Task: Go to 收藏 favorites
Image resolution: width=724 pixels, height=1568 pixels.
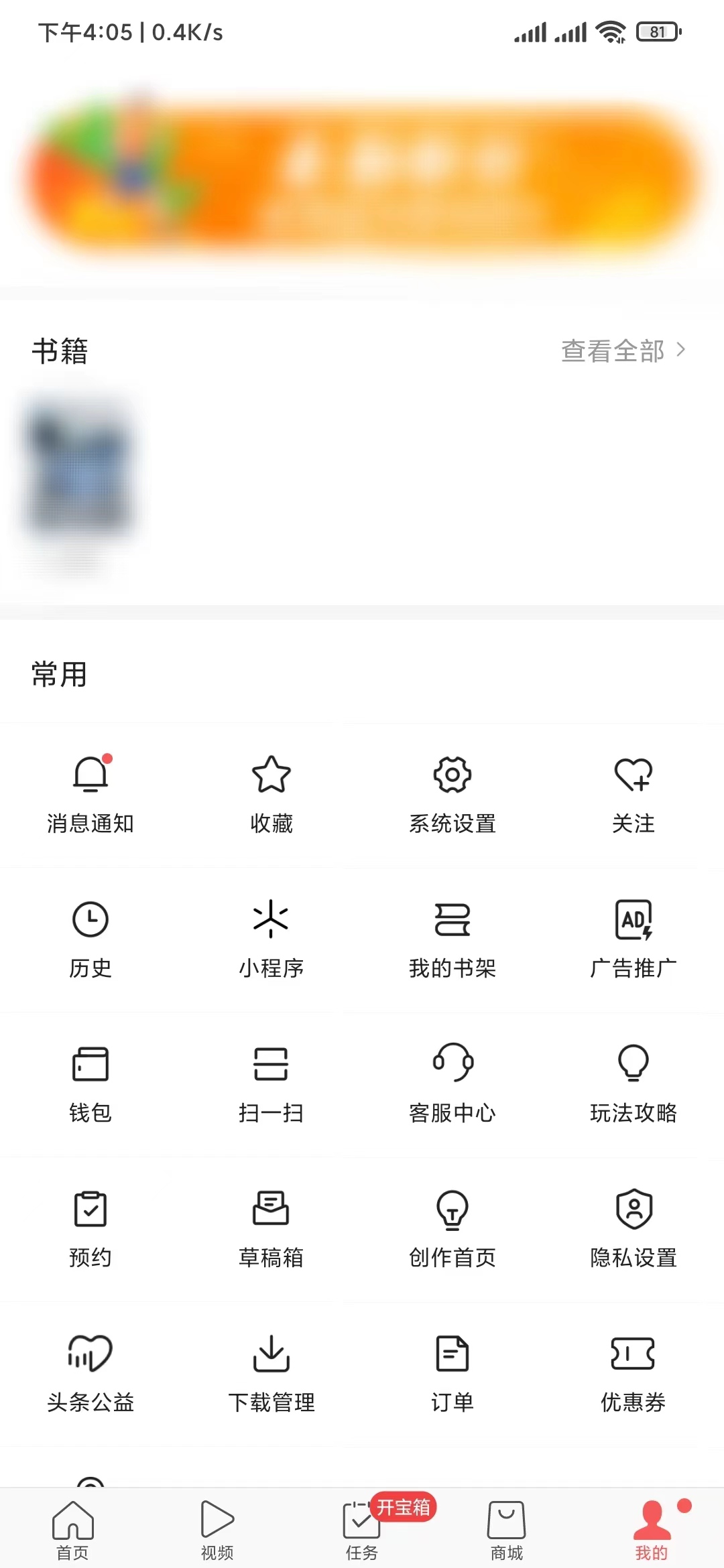Action: pos(271,794)
